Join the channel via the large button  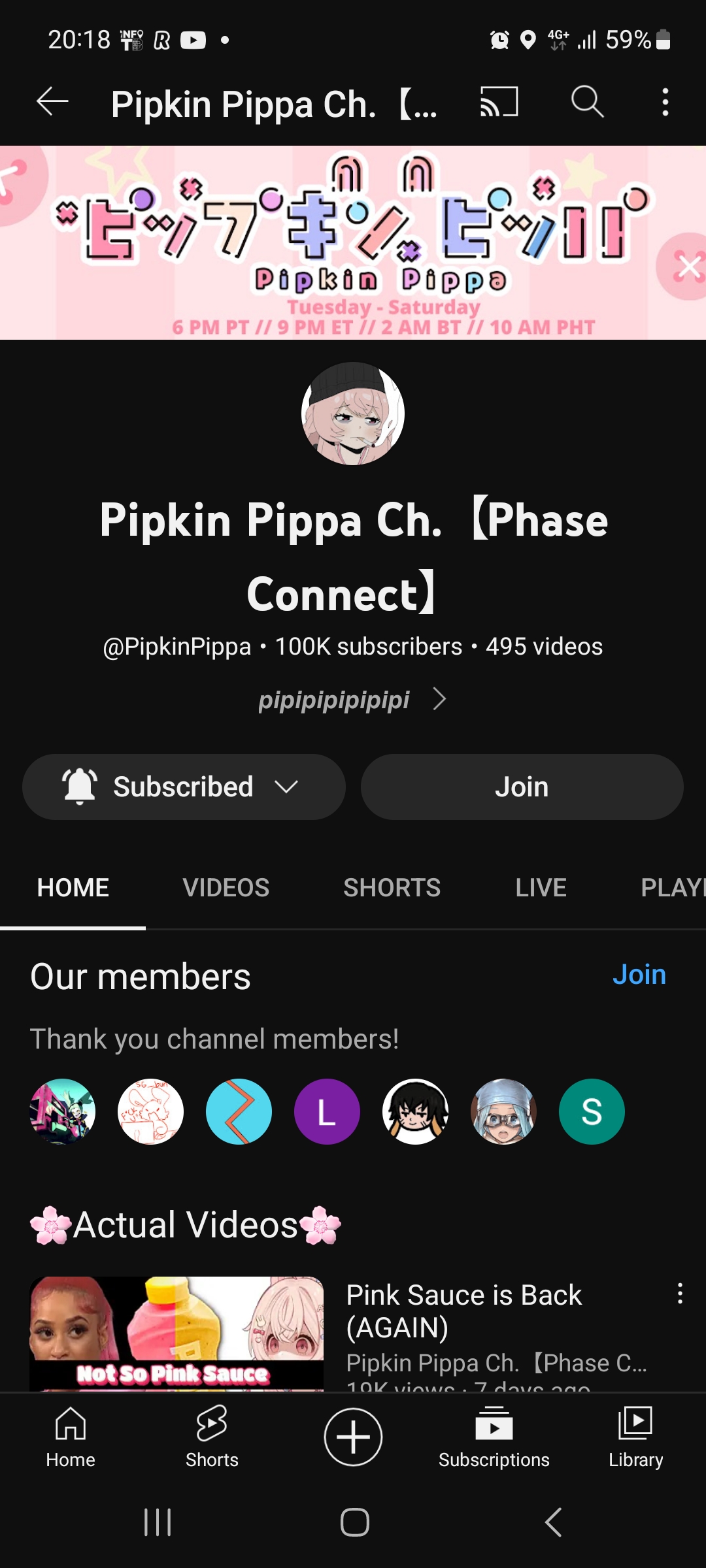[522, 787]
